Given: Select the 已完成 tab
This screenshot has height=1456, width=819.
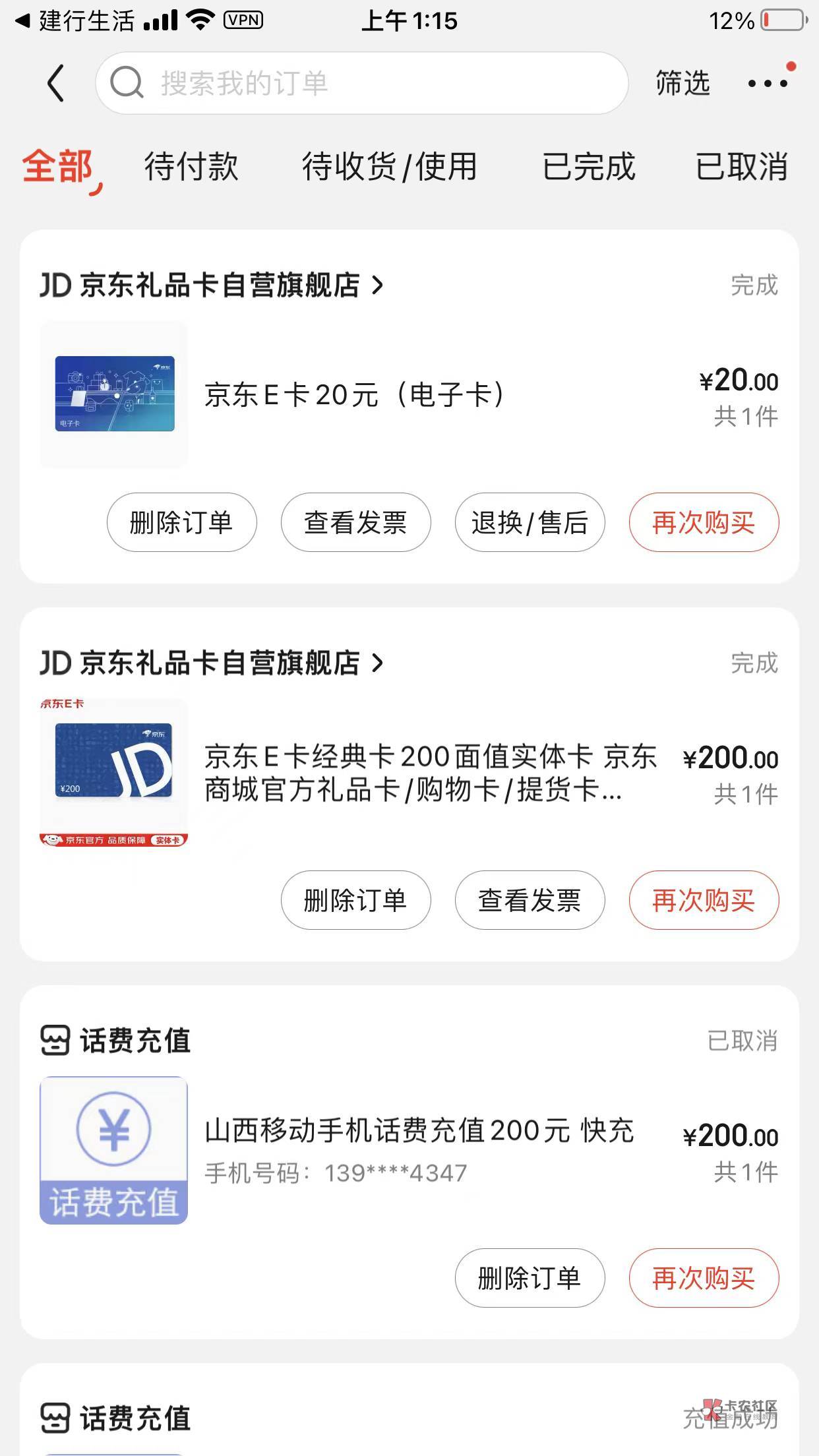Looking at the screenshot, I should [x=588, y=166].
